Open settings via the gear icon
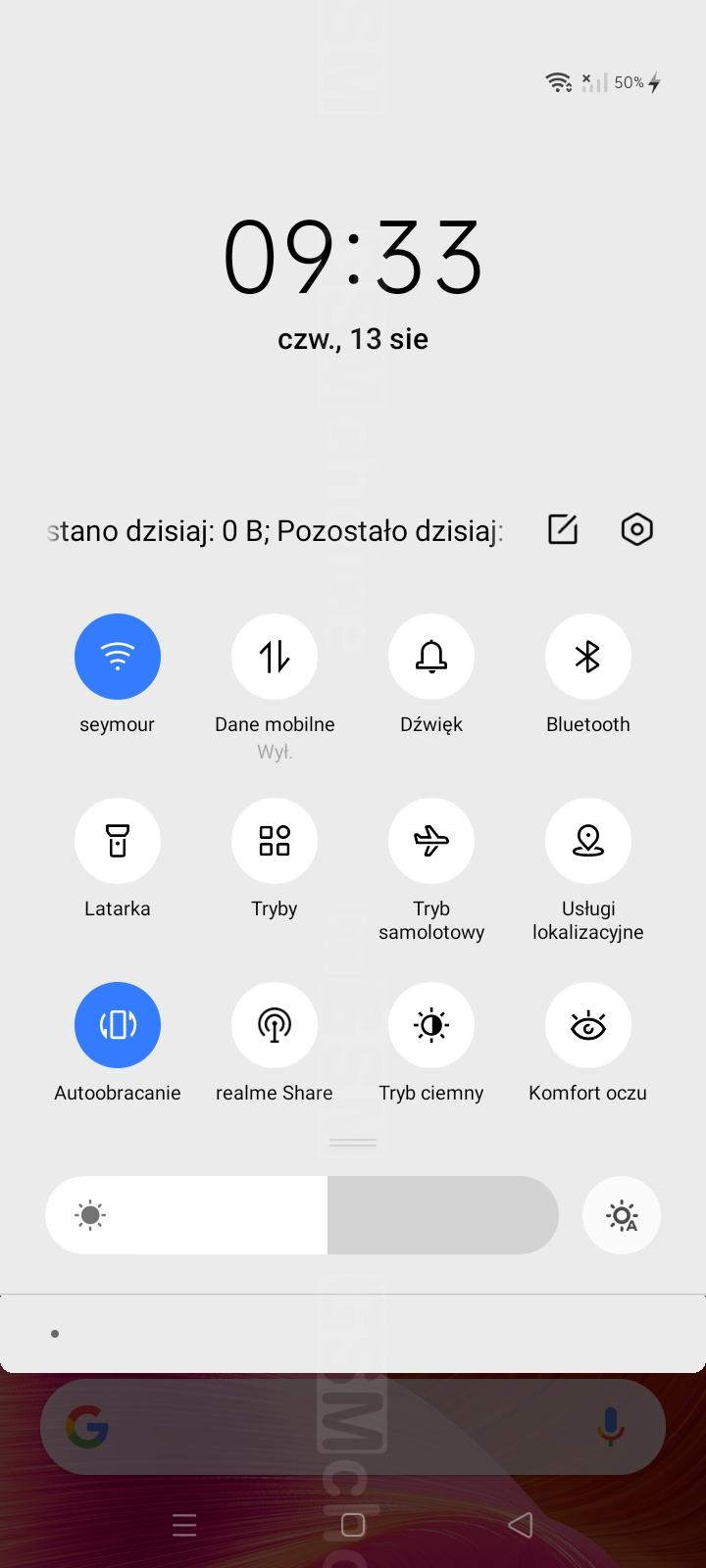Viewport: 706px width, 1568px height. coord(637,529)
